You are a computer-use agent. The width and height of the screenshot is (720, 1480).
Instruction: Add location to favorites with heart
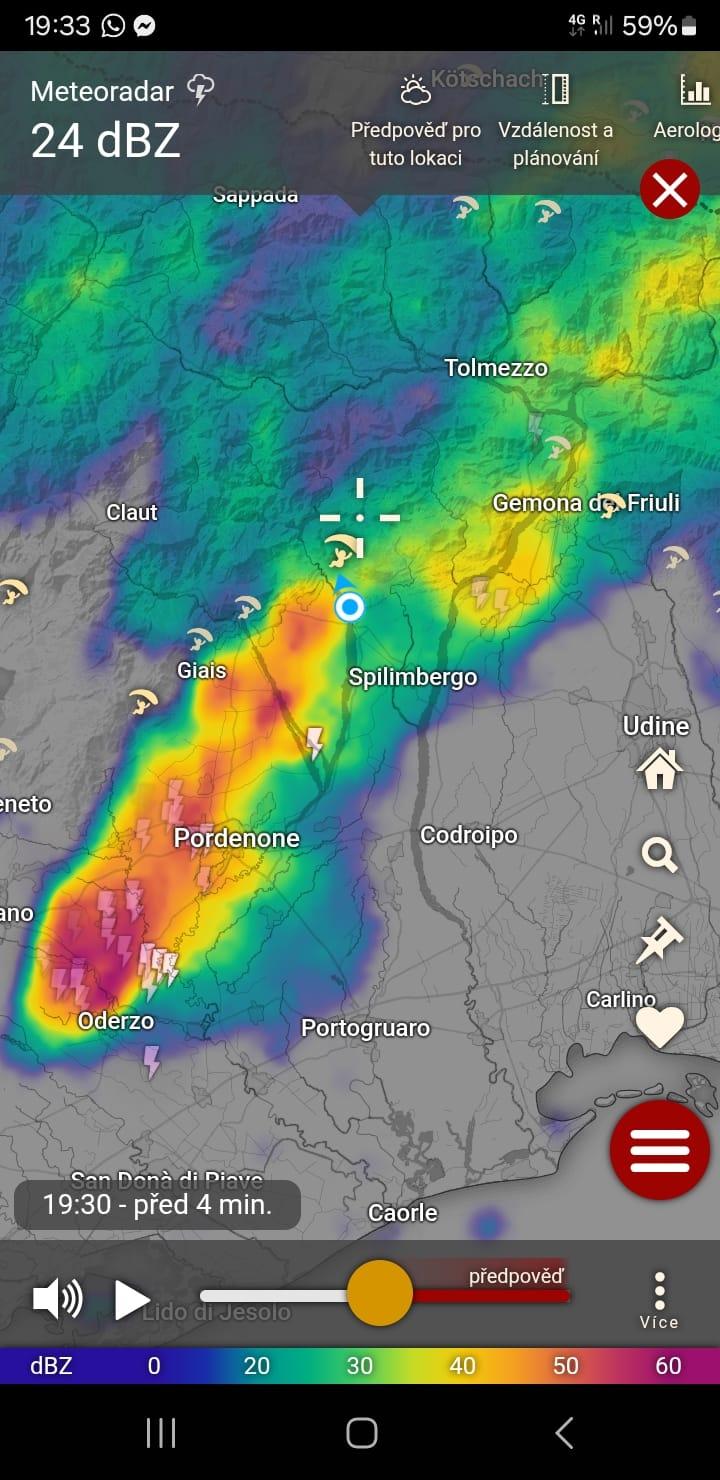coord(660,1027)
